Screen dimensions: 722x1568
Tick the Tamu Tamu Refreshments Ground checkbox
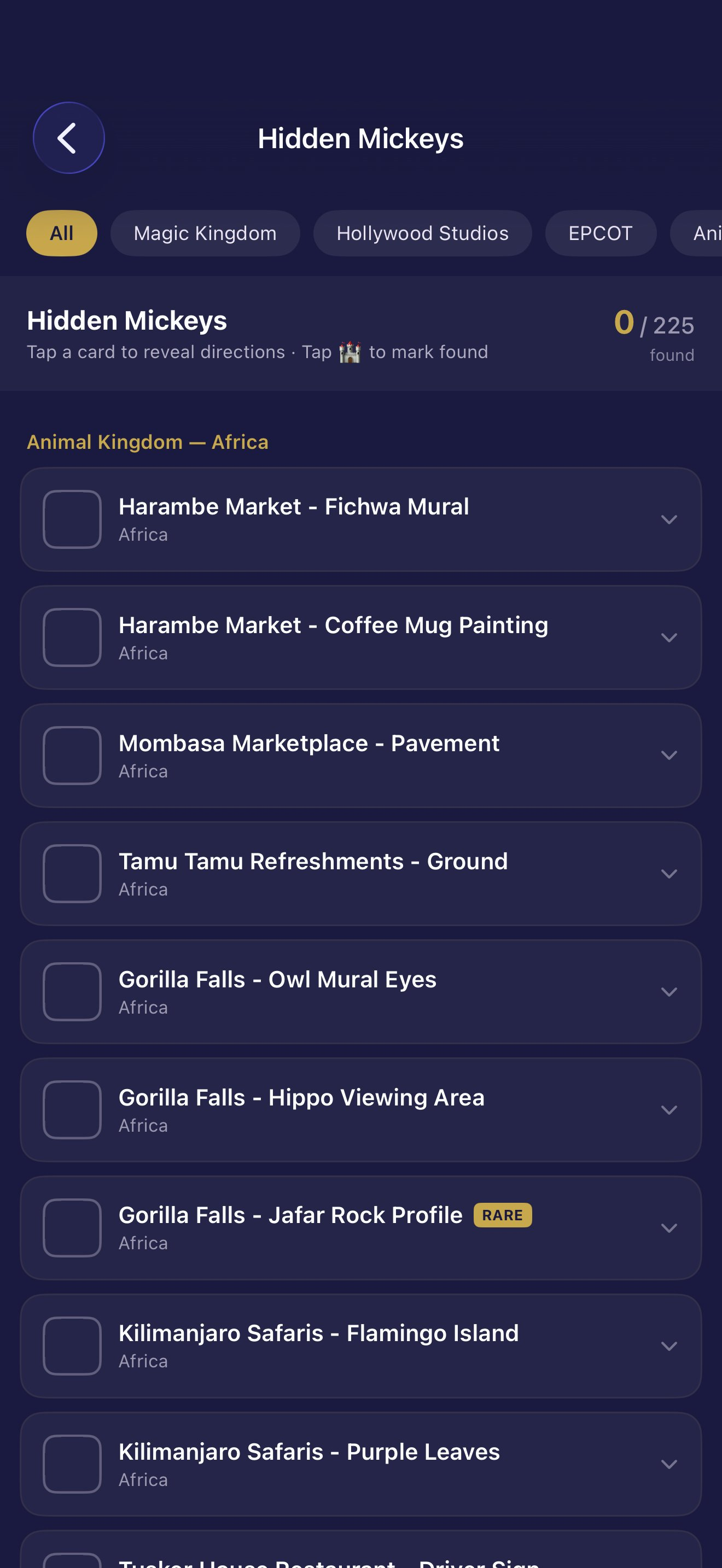pyautogui.click(x=72, y=874)
